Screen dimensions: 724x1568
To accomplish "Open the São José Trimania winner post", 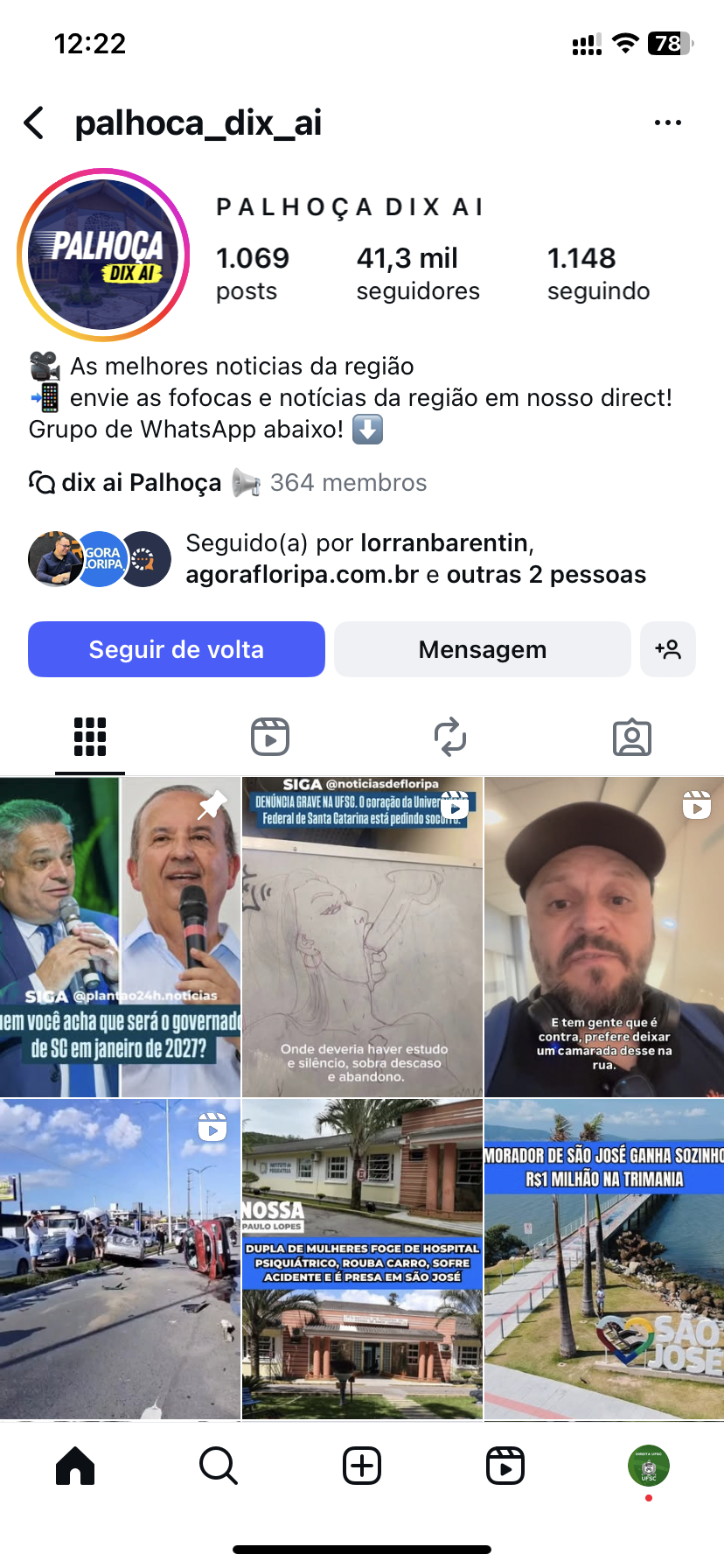I will tap(604, 1258).
